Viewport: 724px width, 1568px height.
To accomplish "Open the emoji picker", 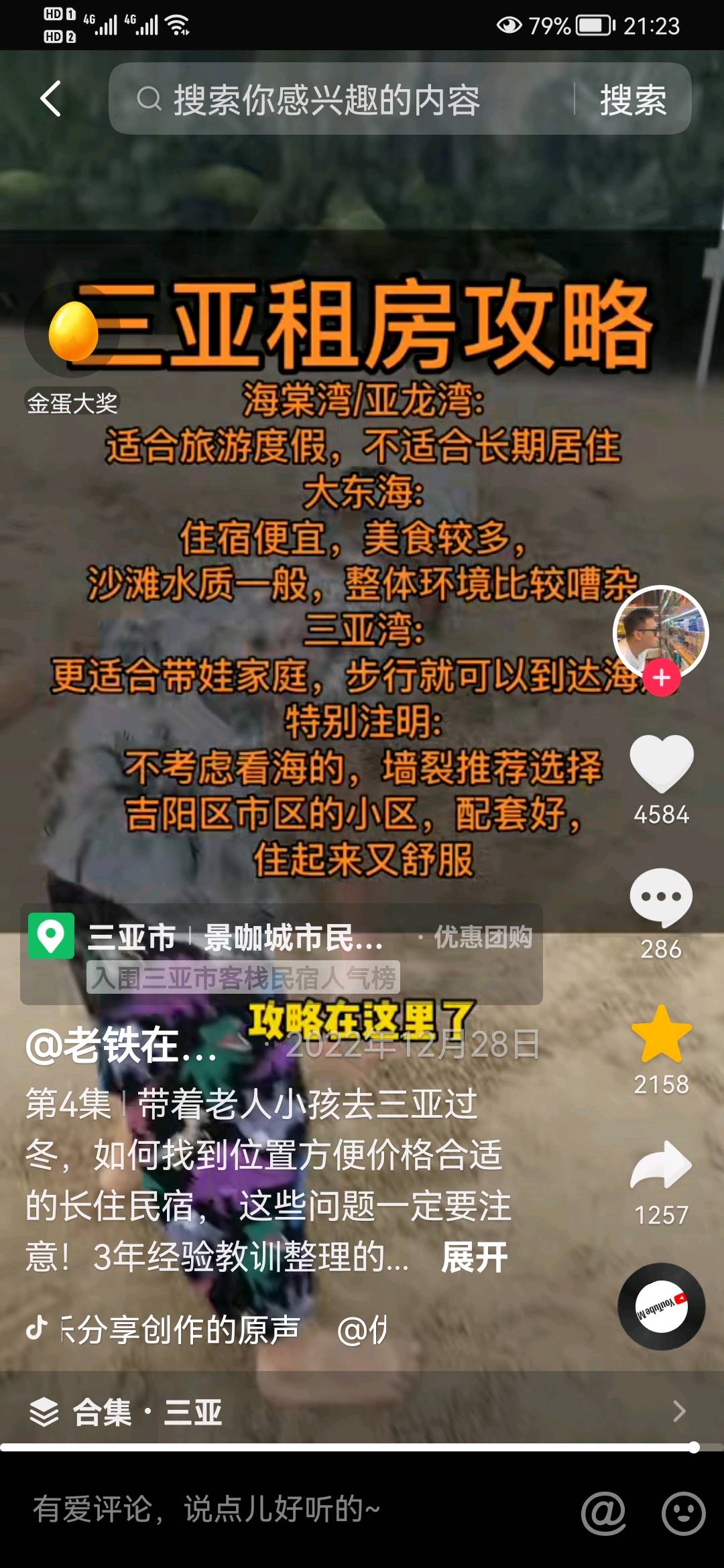I will [683, 1512].
